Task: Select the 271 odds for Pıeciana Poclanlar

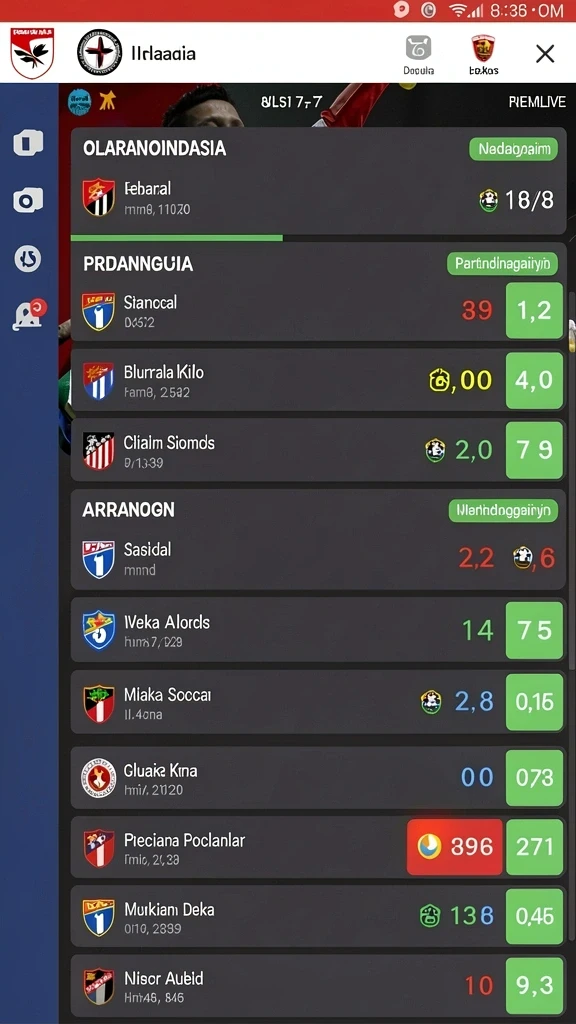Action: click(x=534, y=847)
